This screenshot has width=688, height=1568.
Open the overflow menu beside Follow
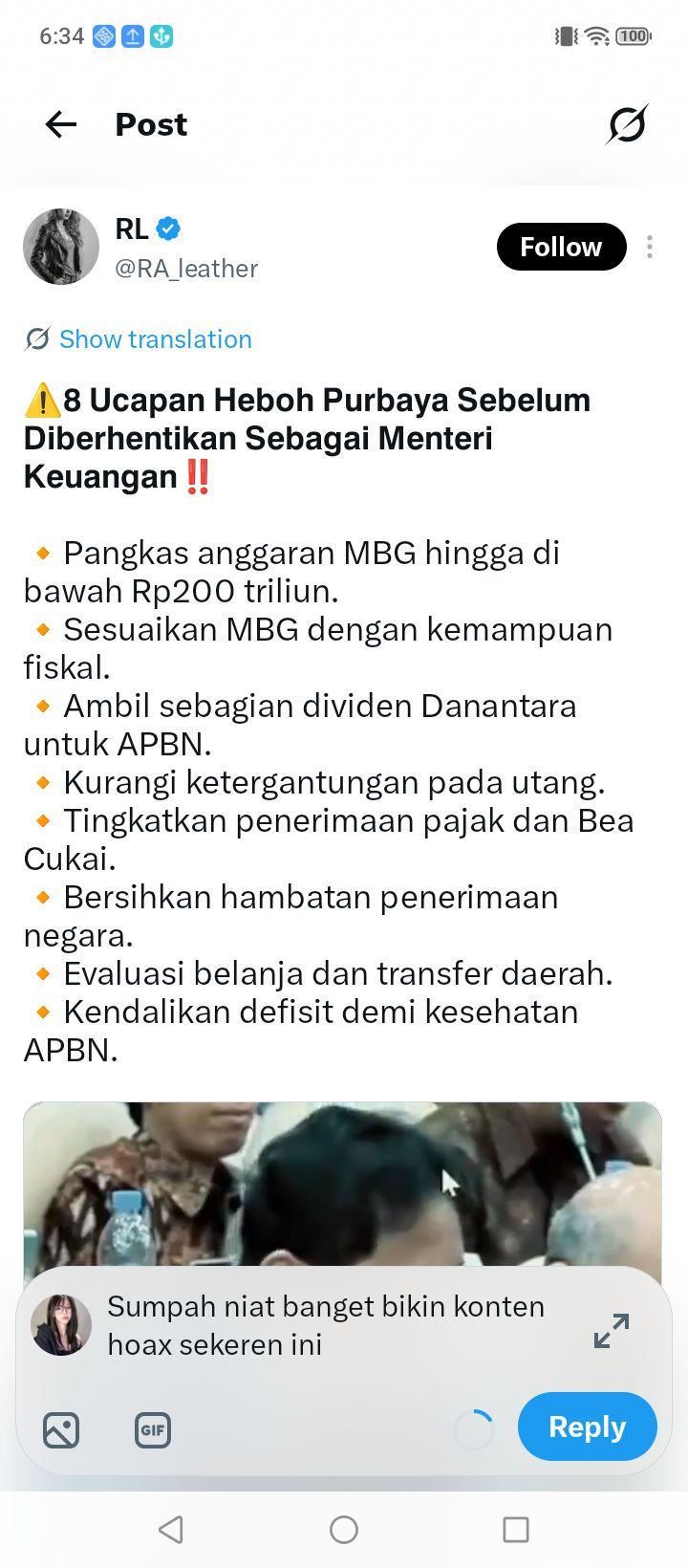tap(650, 247)
